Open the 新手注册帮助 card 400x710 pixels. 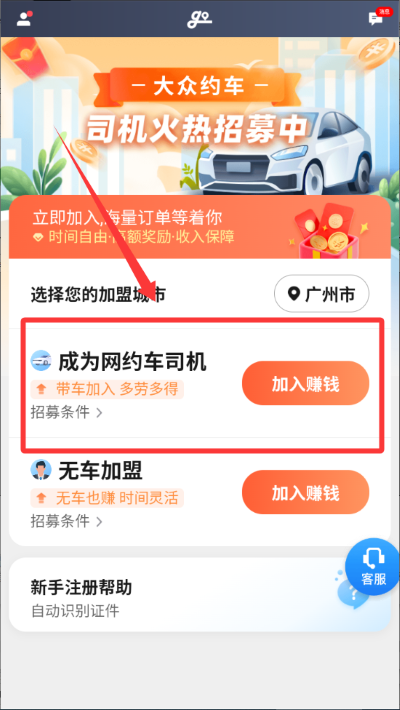(200, 595)
